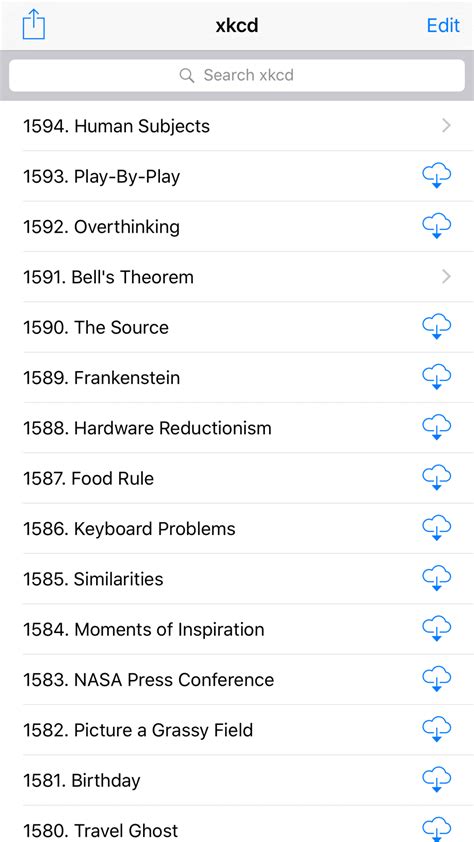
Task: Download 1590. The Source with cloud icon
Action: 436,327
